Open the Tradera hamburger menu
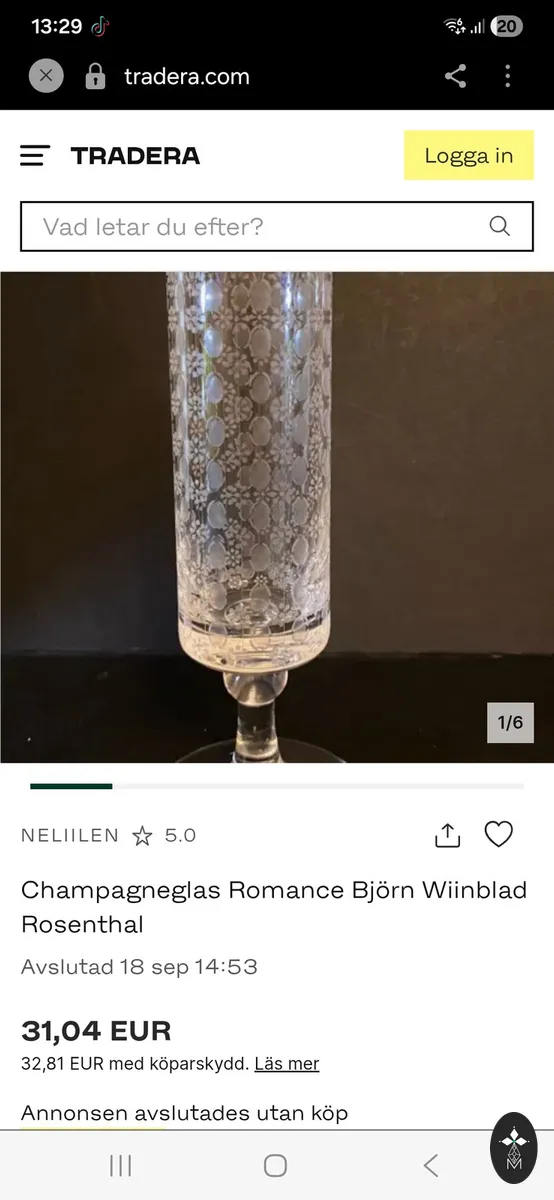554x1200 pixels. pyautogui.click(x=35, y=156)
